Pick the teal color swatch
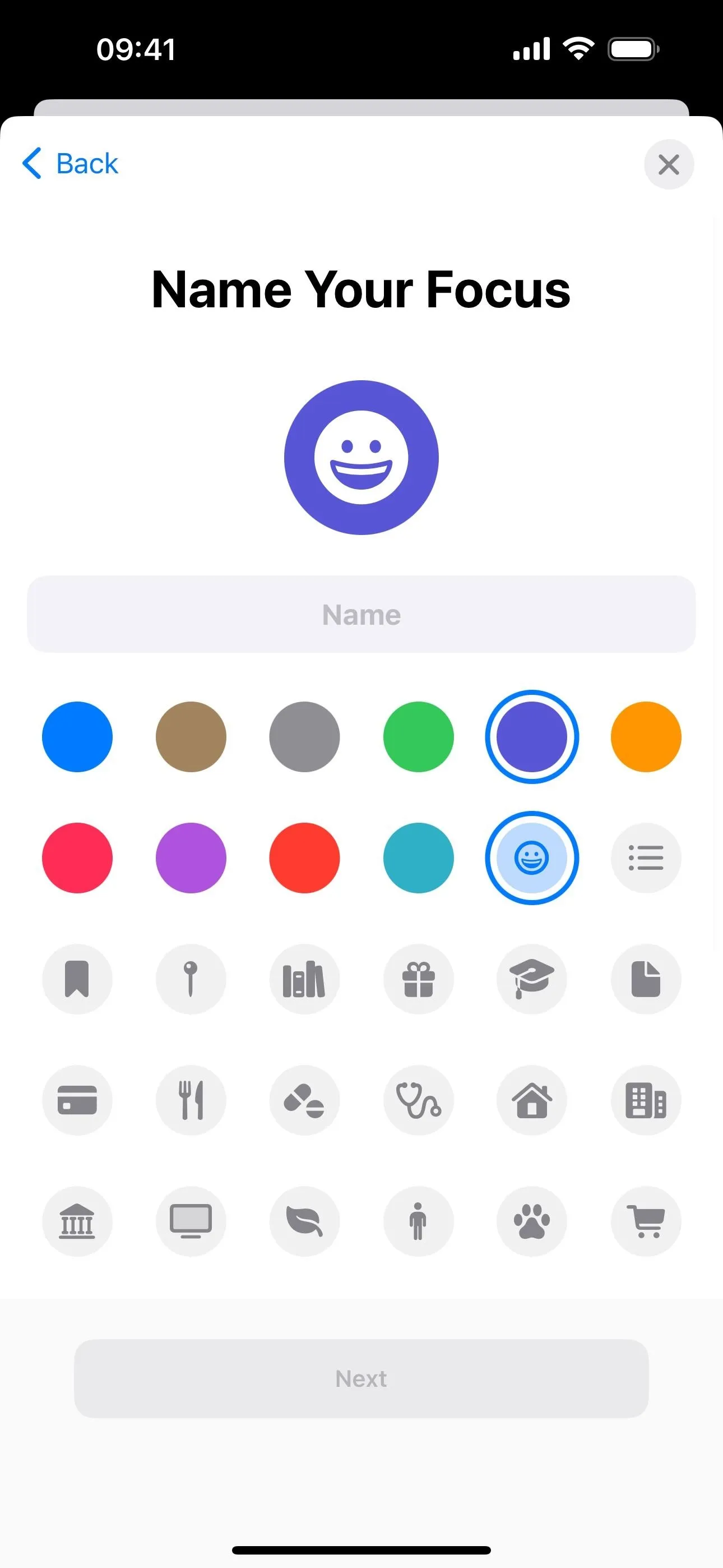This screenshot has width=723, height=1568. pos(419,858)
